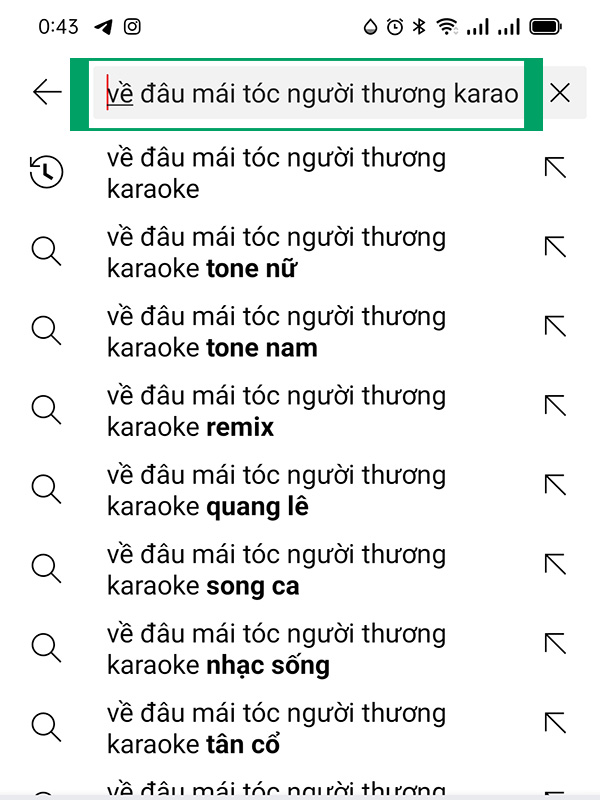Select the suggestion "karaoke tone nữ"
Image resolution: width=600 pixels, height=800 pixels.
[x=276, y=253]
